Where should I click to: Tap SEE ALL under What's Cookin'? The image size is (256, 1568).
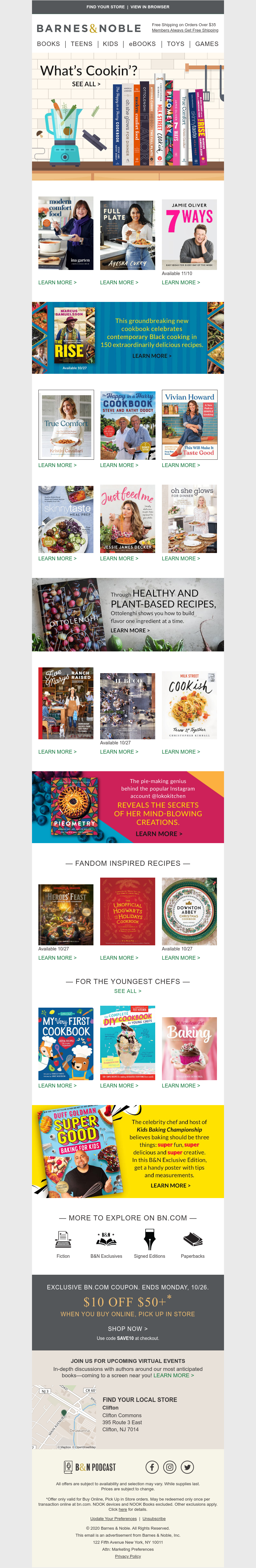(86, 84)
